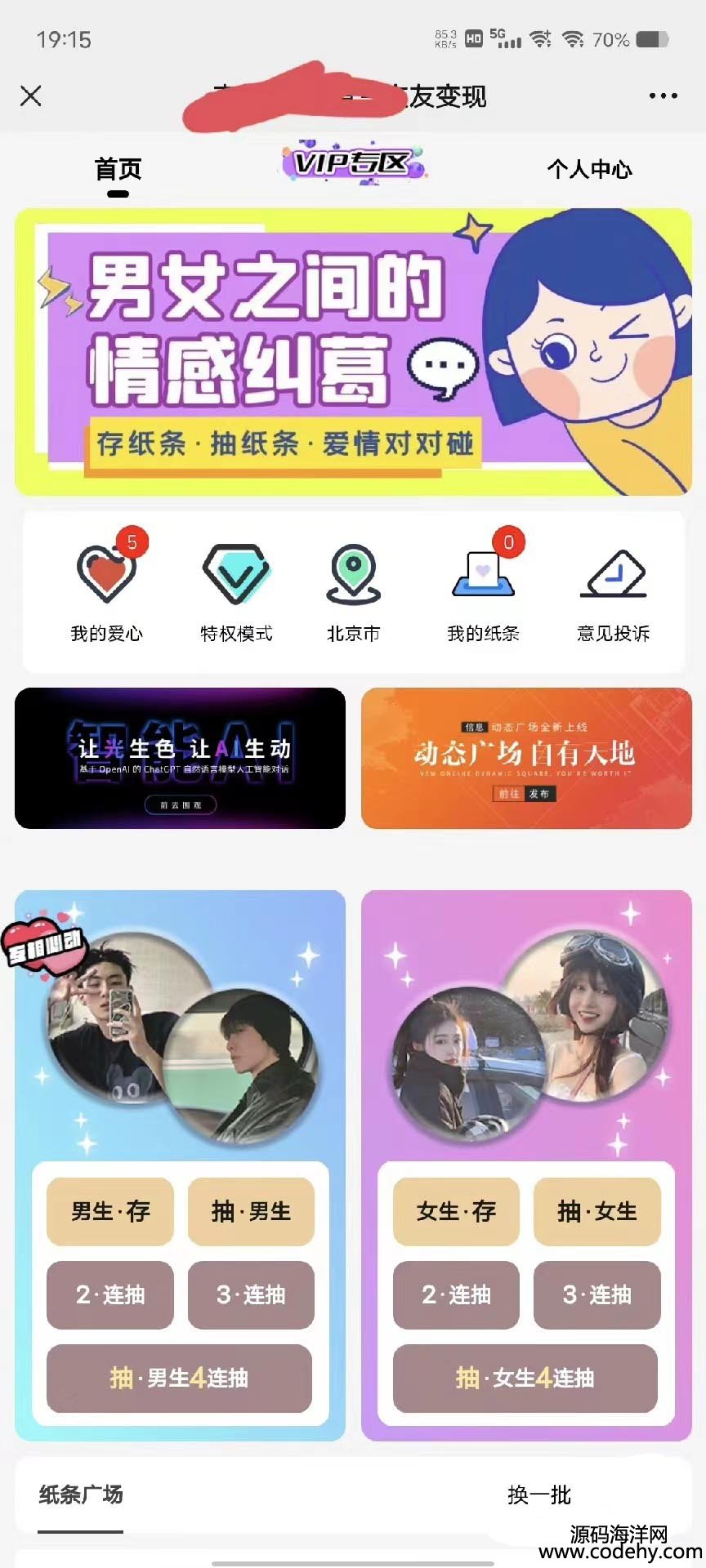
Task: Switch to the VIP专区 tab
Action: click(x=351, y=163)
